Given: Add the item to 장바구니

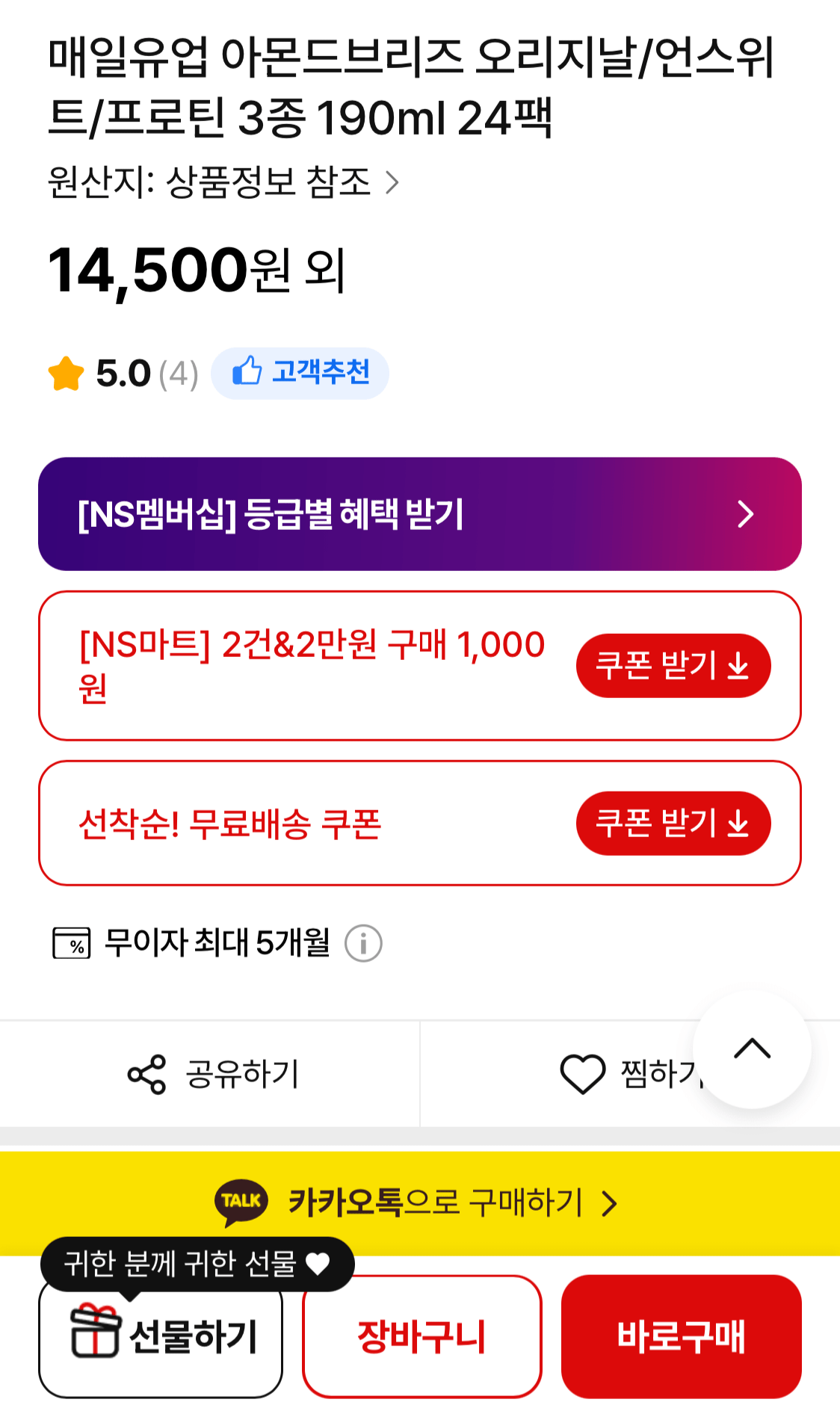Looking at the screenshot, I should [421, 1336].
